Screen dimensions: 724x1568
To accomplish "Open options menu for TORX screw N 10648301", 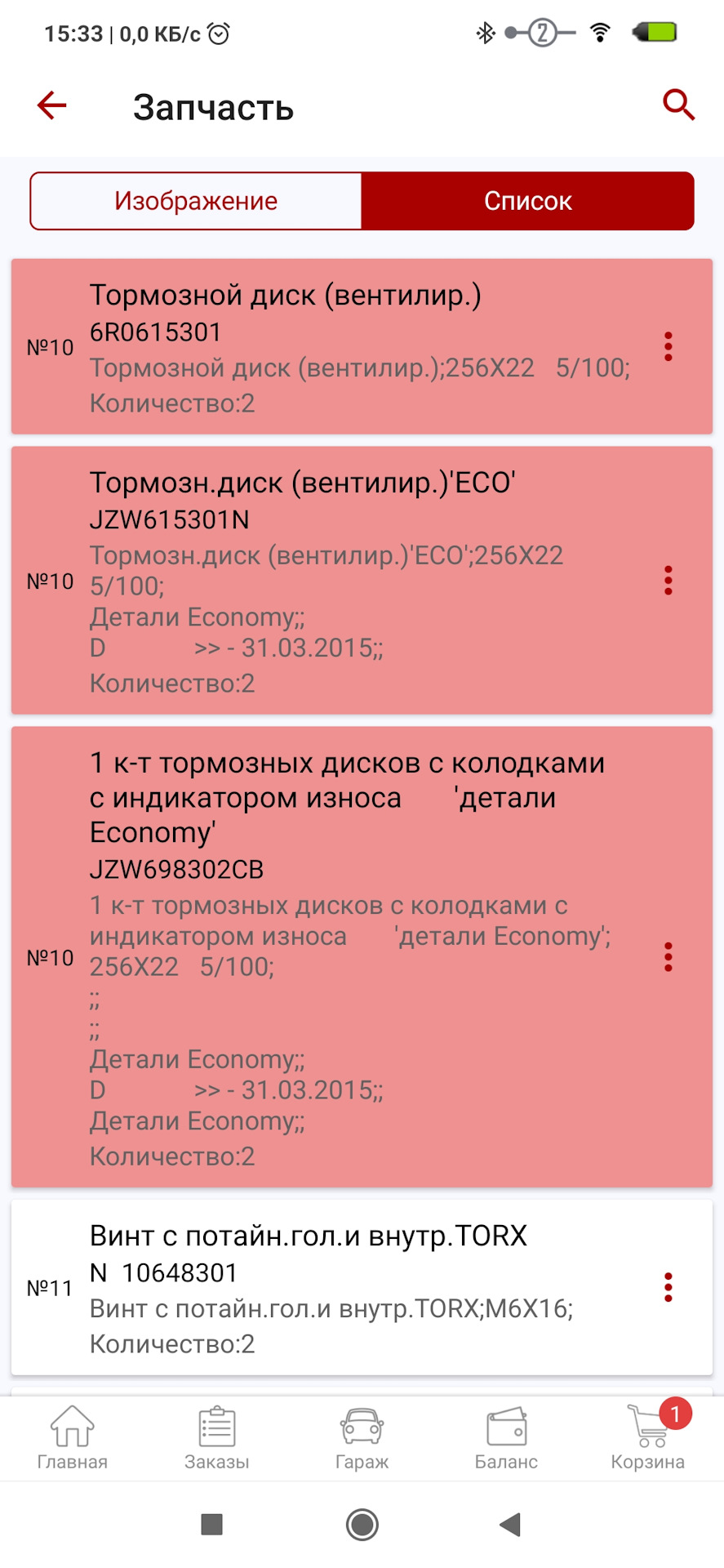I will [x=669, y=1287].
